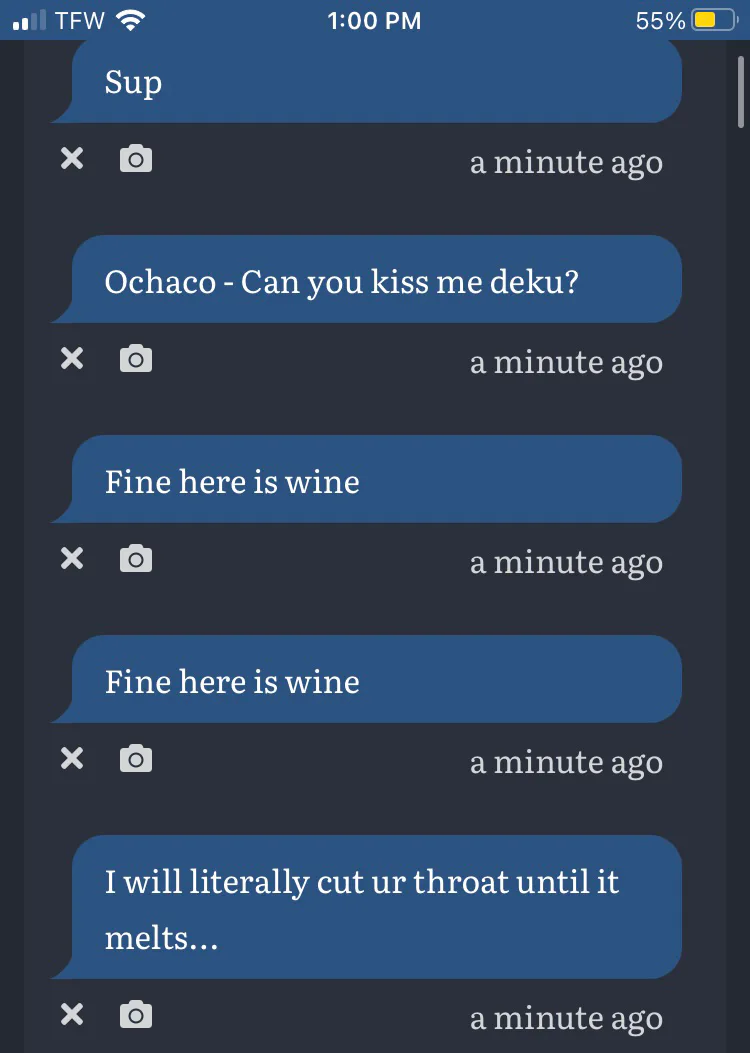Capture the "cut ur throat" message via camera icon

coord(136,1015)
